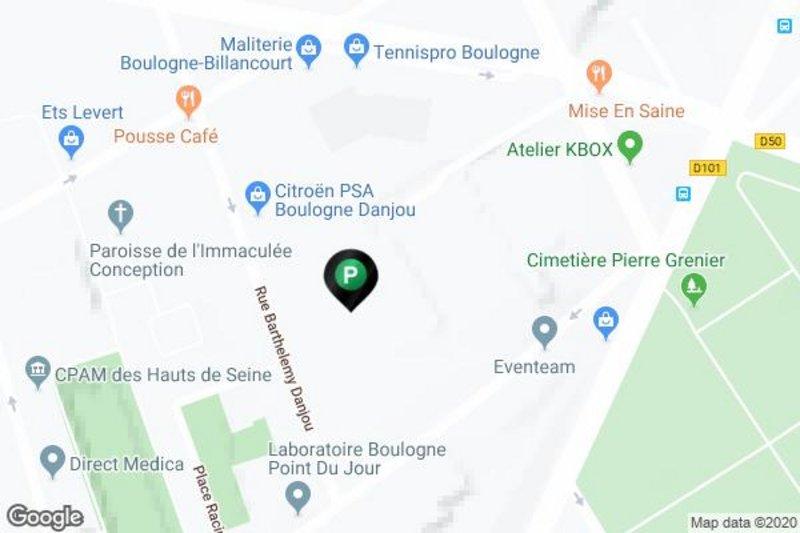Image resolution: width=800 pixels, height=533 pixels.
Task: Select the Direct Medica location pin
Action: [x=51, y=461]
